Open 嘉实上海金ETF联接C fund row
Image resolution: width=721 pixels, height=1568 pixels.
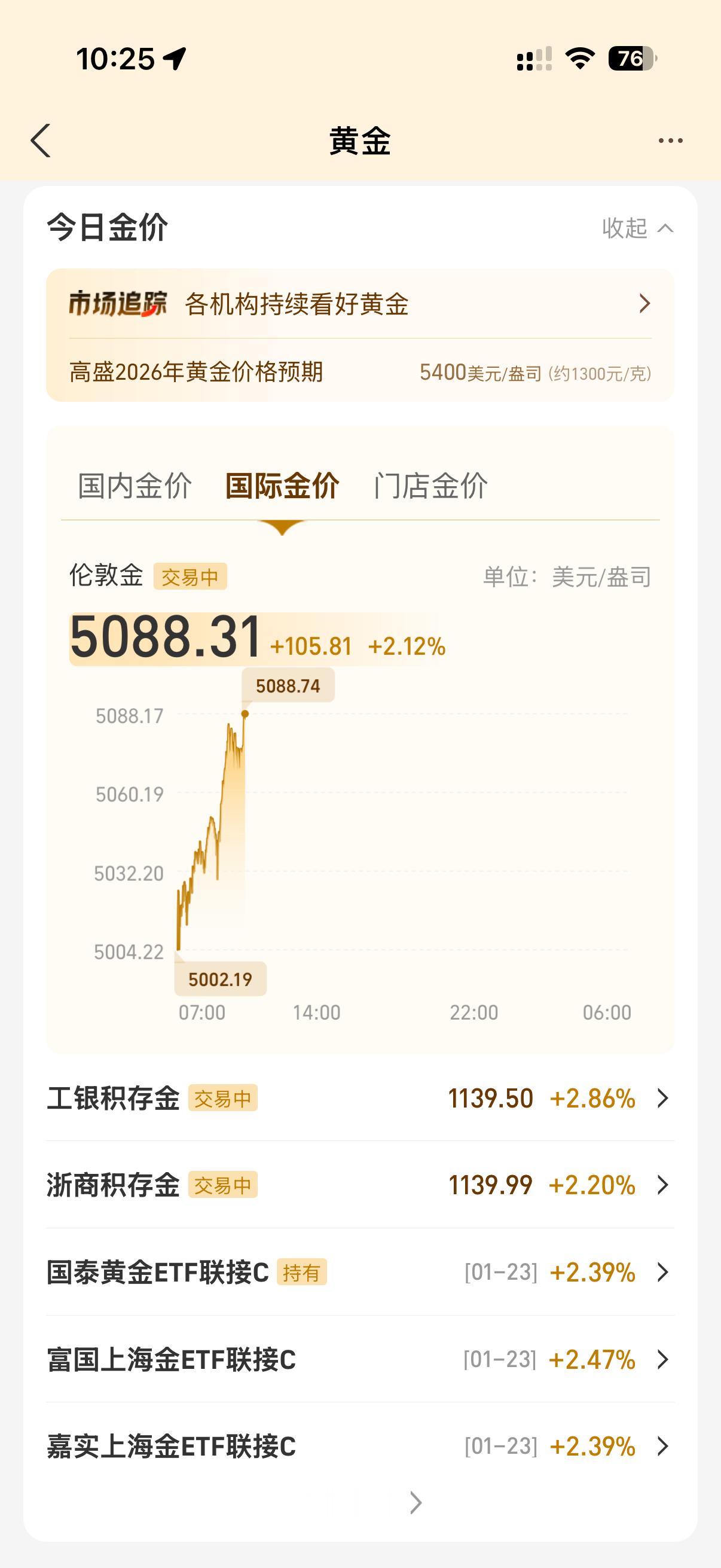(360, 1446)
